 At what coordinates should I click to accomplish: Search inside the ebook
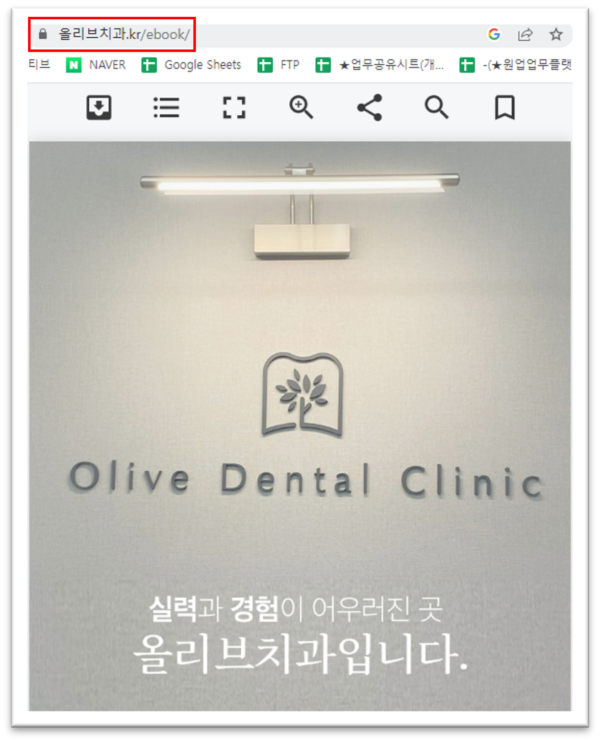(437, 108)
